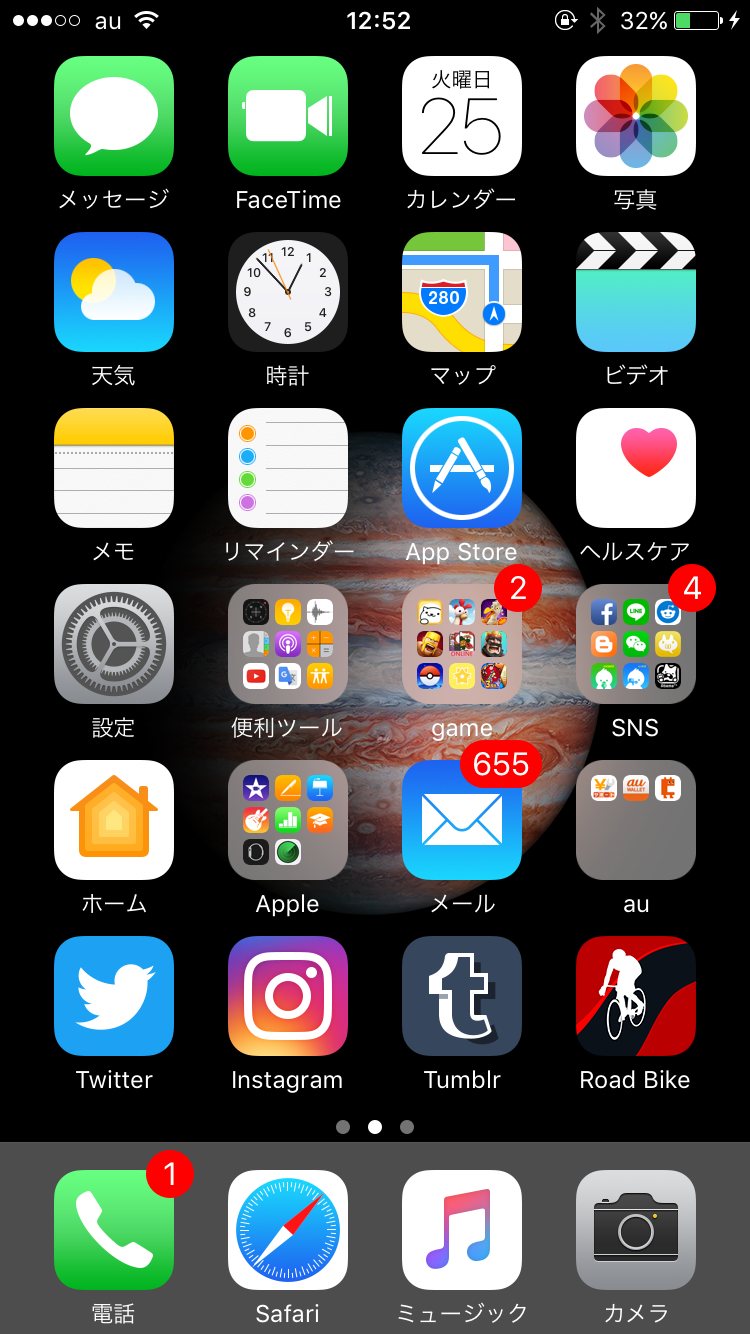Launch the マップ maps app
Viewport: 750px width, 1334px height.
pos(462,292)
